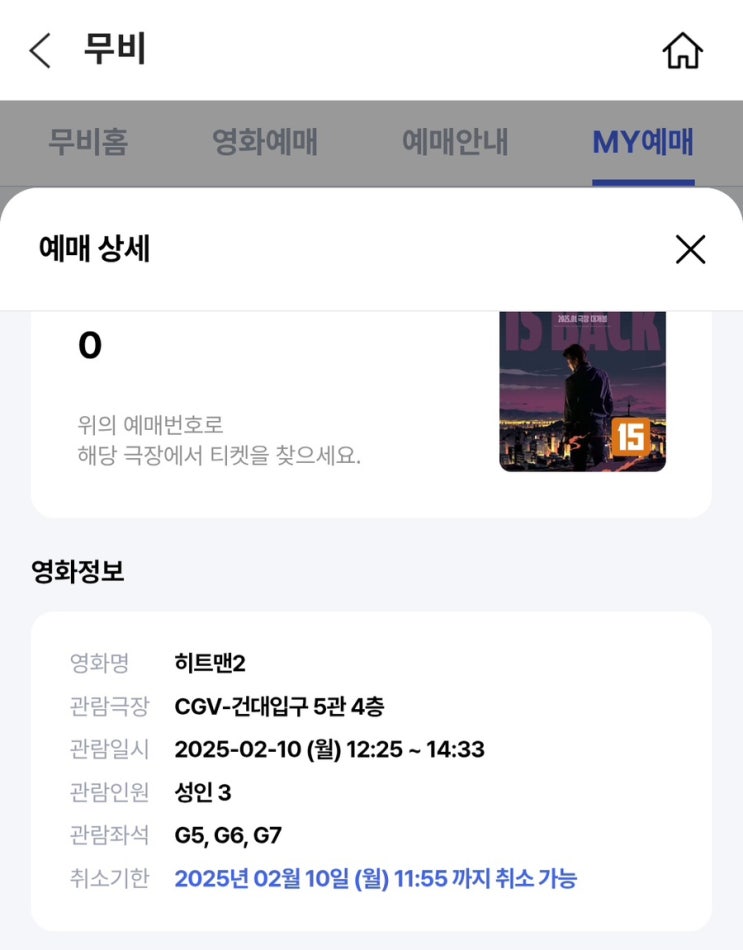Open the 영화예매 tab
The image size is (743, 950).
pos(265,142)
